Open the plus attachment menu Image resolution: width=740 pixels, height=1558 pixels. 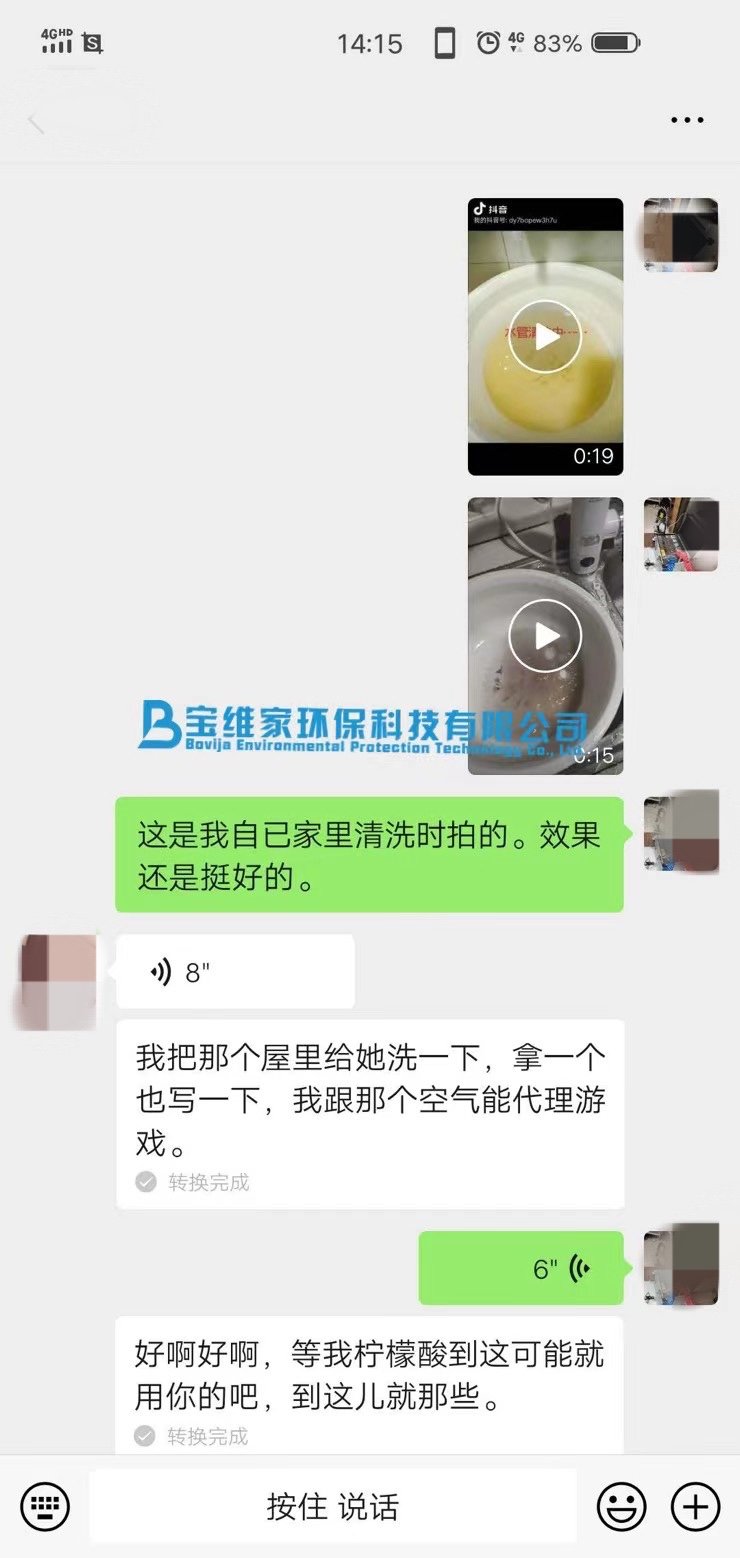click(x=695, y=1506)
